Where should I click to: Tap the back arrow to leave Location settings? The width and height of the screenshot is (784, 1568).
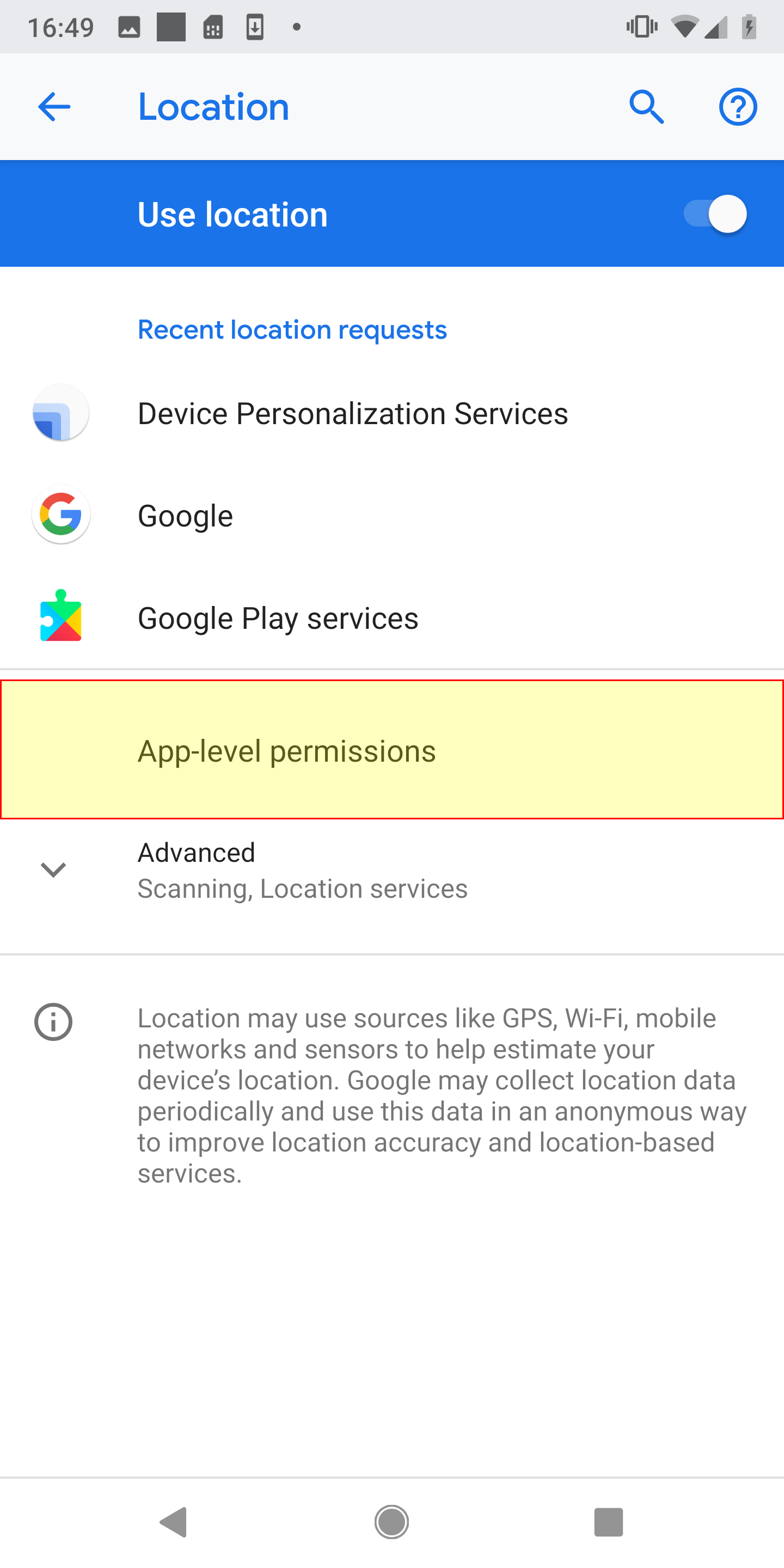coord(53,106)
